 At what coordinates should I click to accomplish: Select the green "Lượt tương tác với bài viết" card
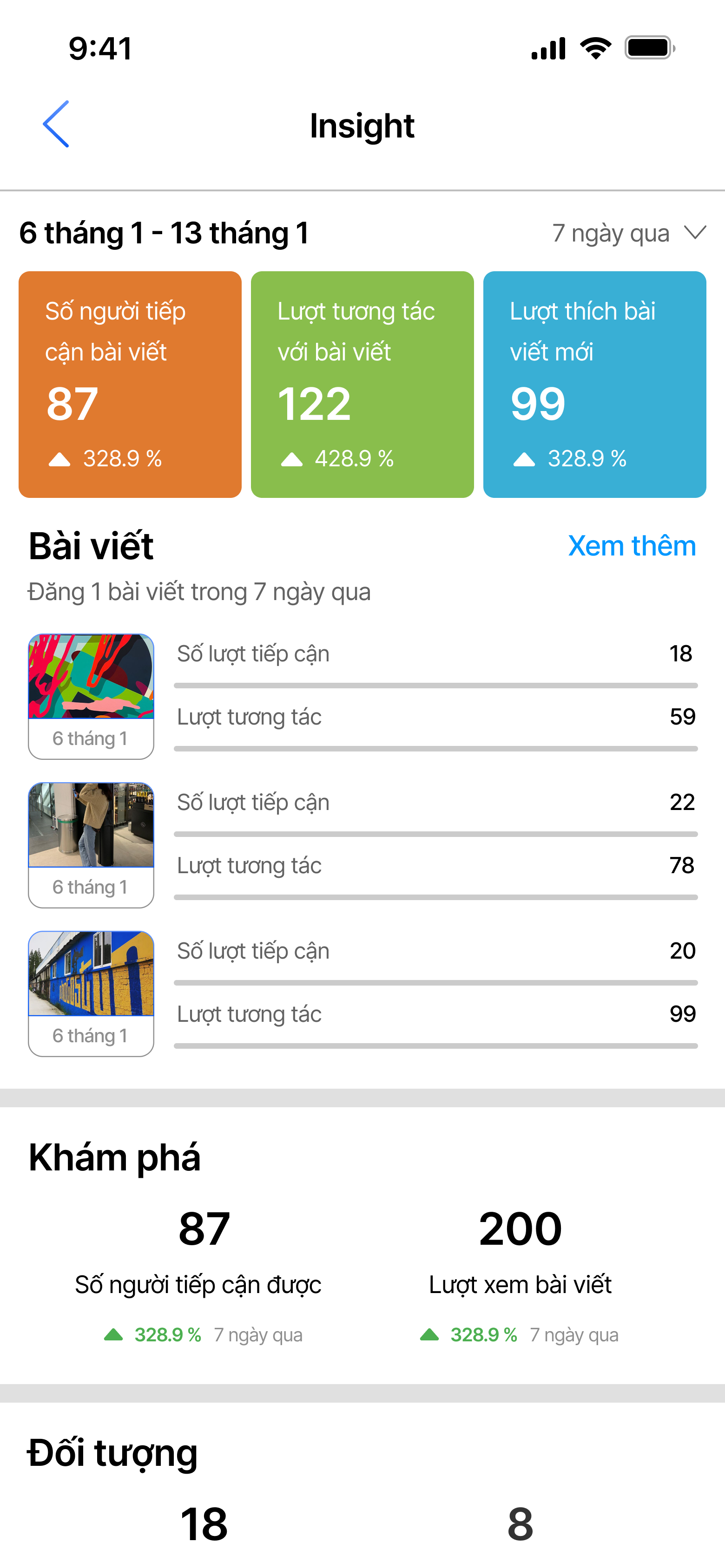point(362,385)
